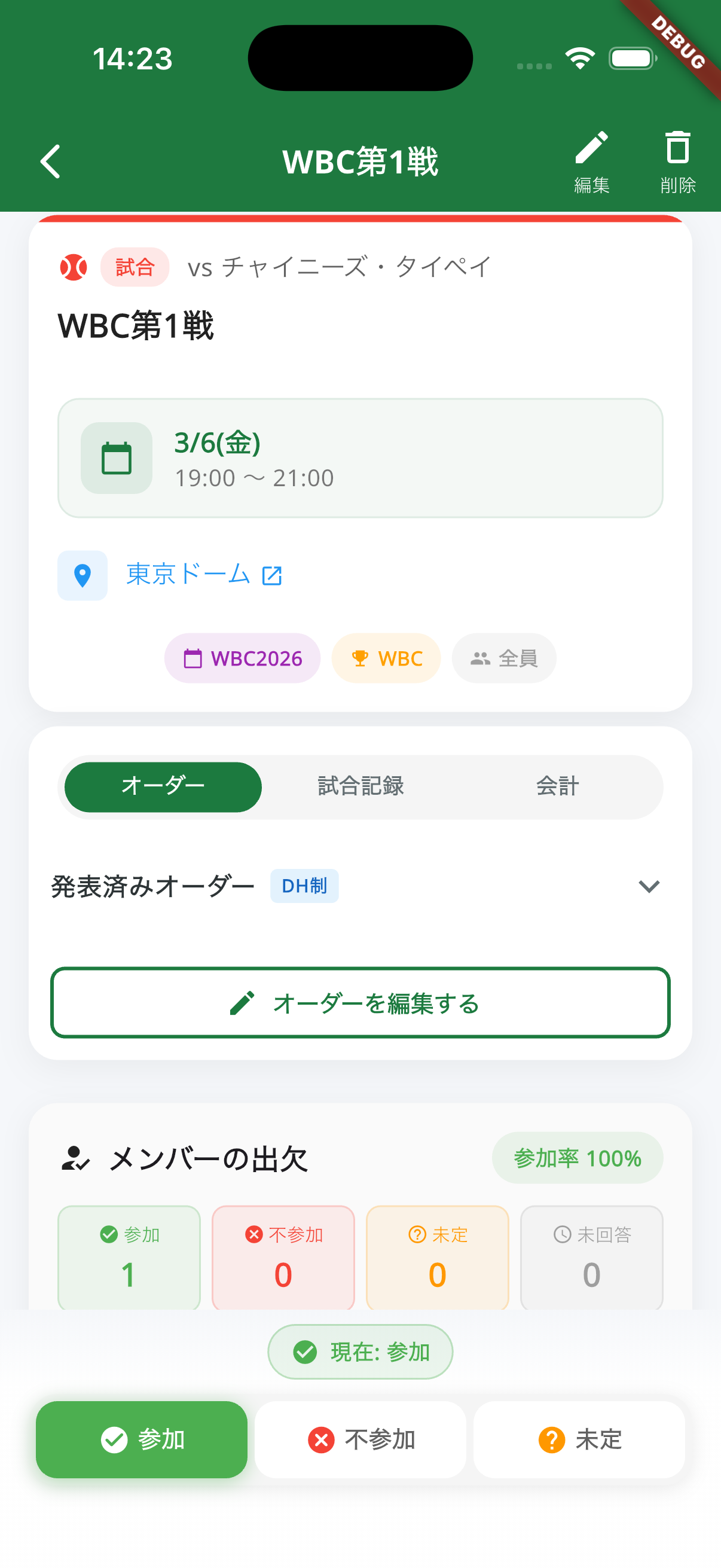Open the 編集 pencil icon to edit event
The height and width of the screenshot is (1568, 721).
coord(592,149)
